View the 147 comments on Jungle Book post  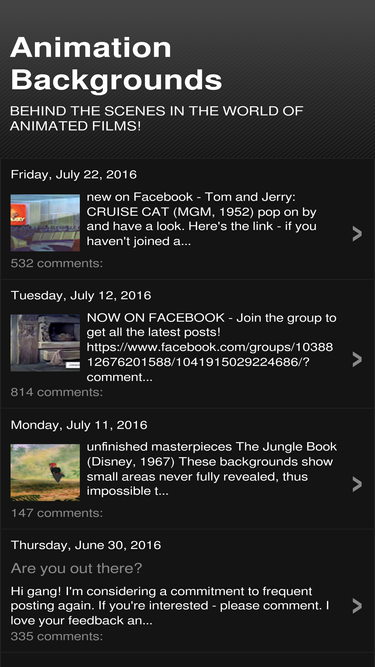coord(57,513)
